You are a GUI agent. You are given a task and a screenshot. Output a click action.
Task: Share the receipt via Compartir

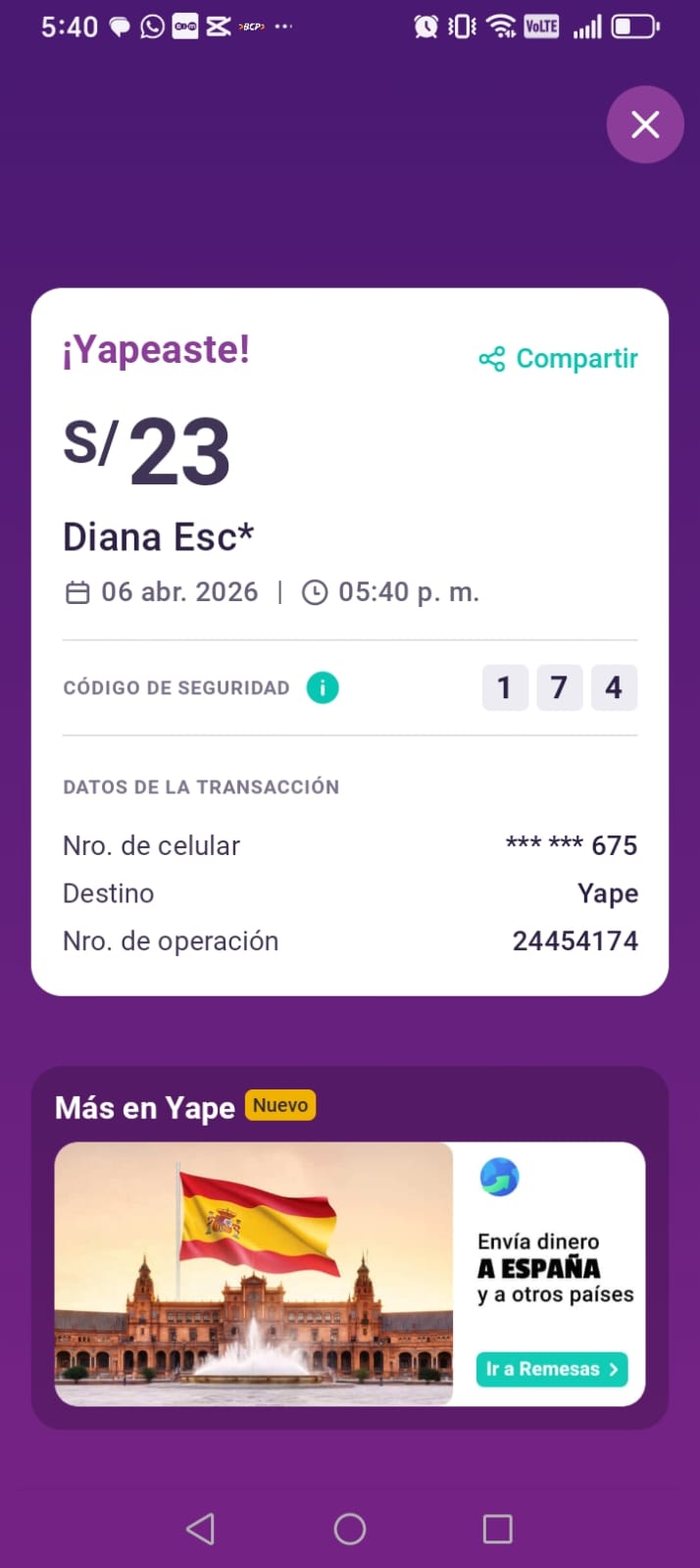pos(559,359)
